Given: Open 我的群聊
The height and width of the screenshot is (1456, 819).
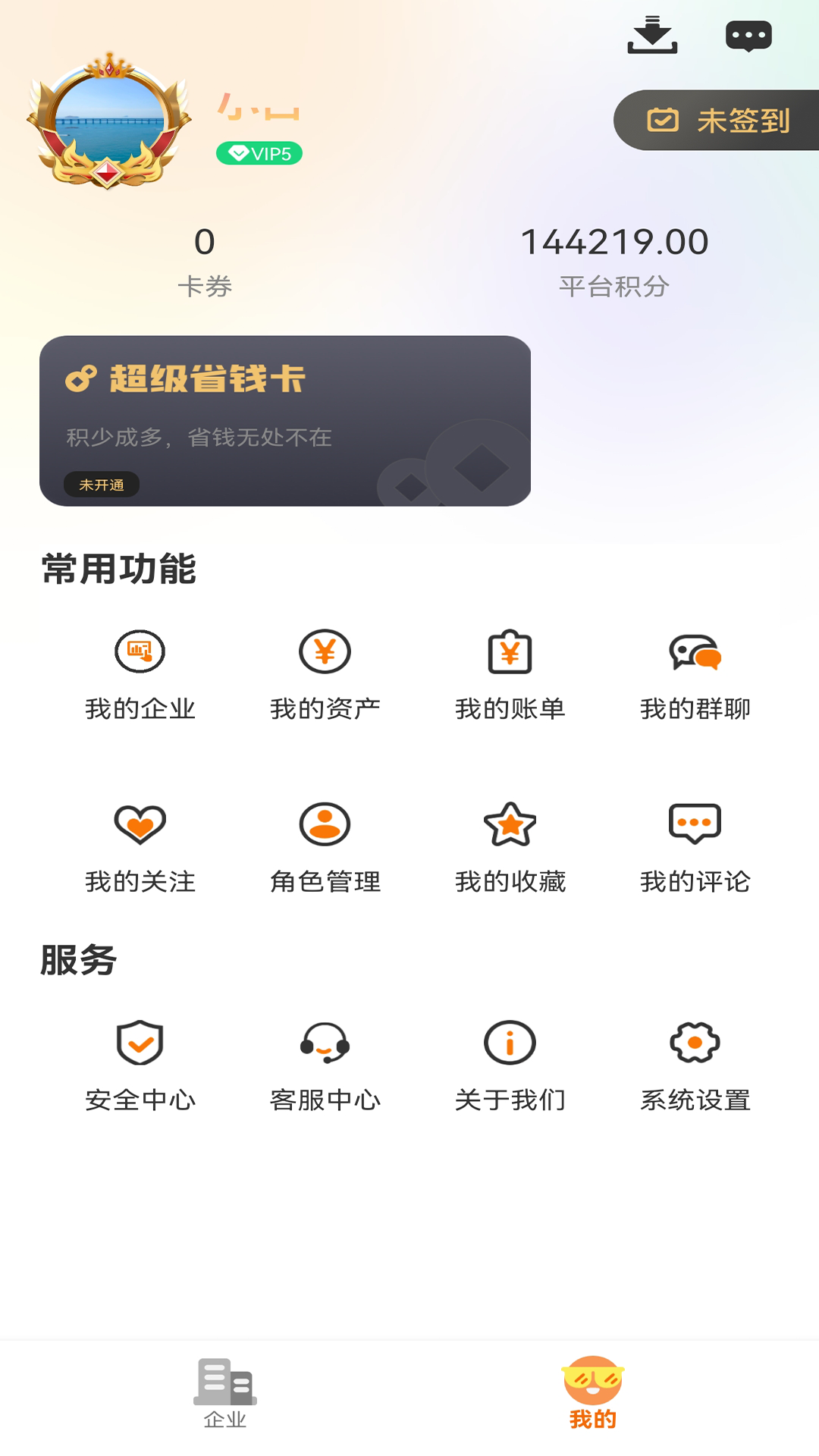Looking at the screenshot, I should pos(695,674).
